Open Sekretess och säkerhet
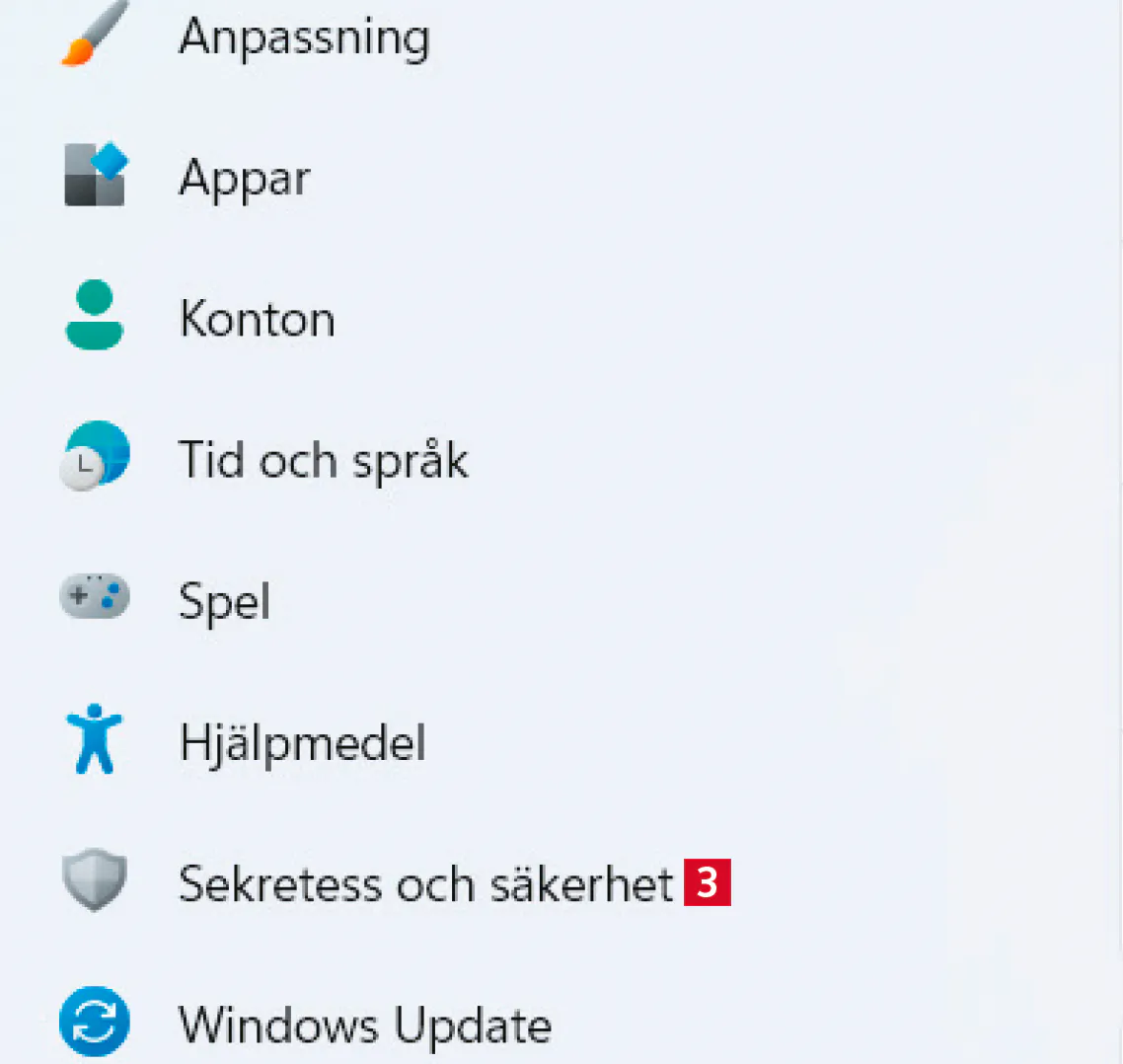The image size is (1123, 1064). point(424,882)
